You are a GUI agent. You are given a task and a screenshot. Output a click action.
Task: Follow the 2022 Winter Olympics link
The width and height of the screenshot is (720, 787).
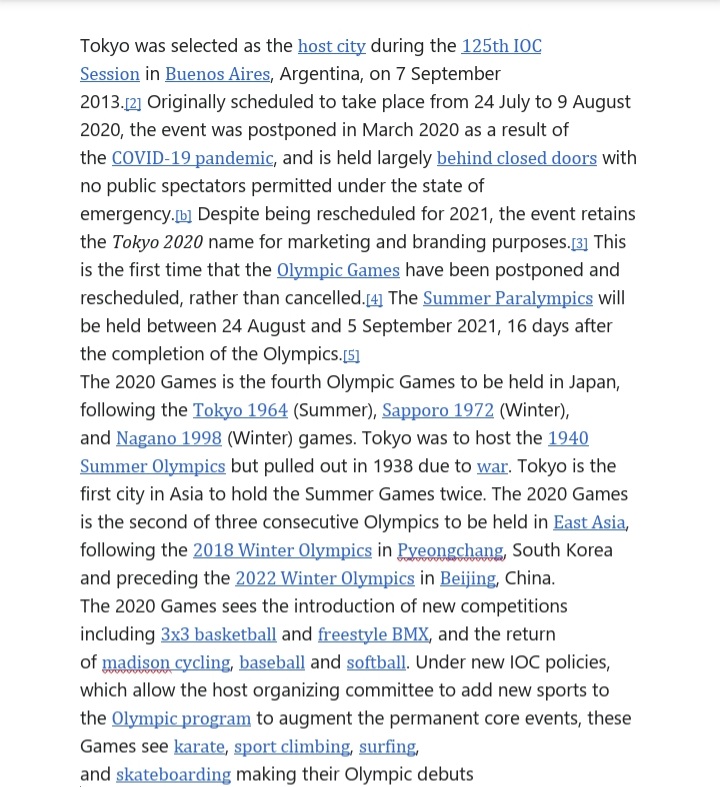[x=324, y=578]
